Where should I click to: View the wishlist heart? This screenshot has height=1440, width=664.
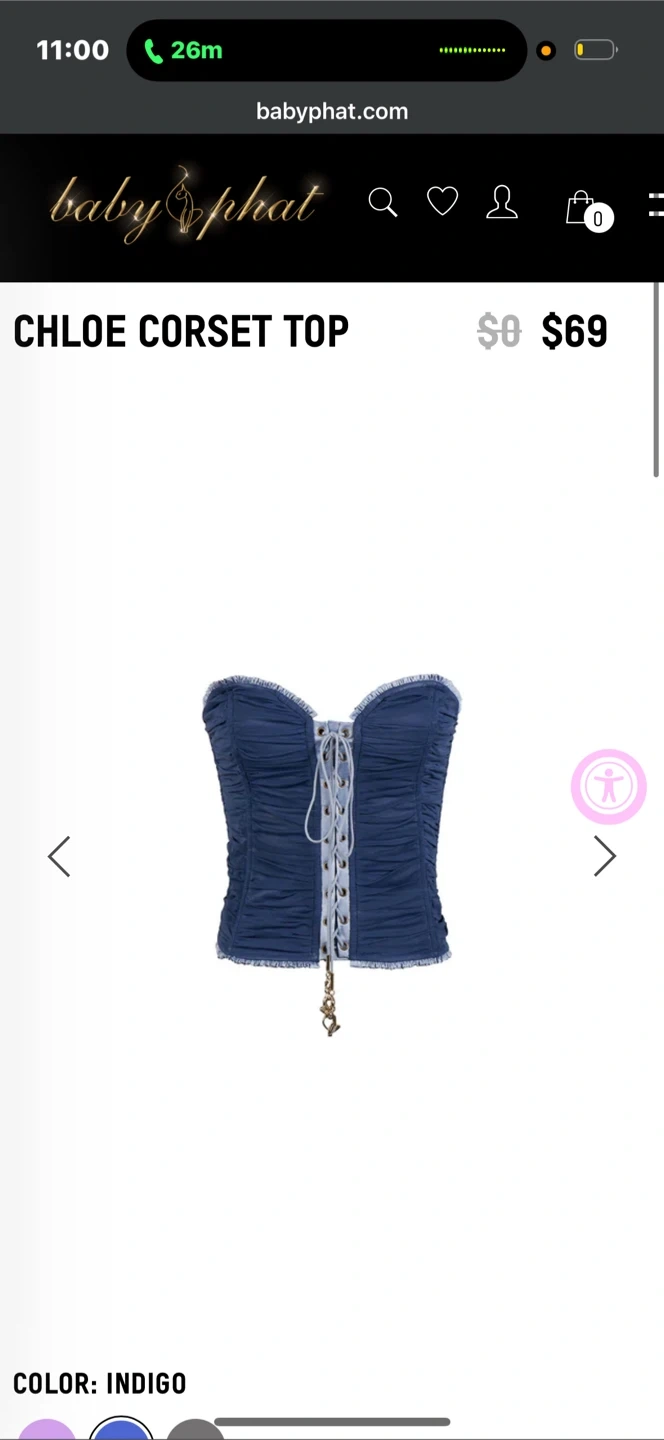[442, 202]
